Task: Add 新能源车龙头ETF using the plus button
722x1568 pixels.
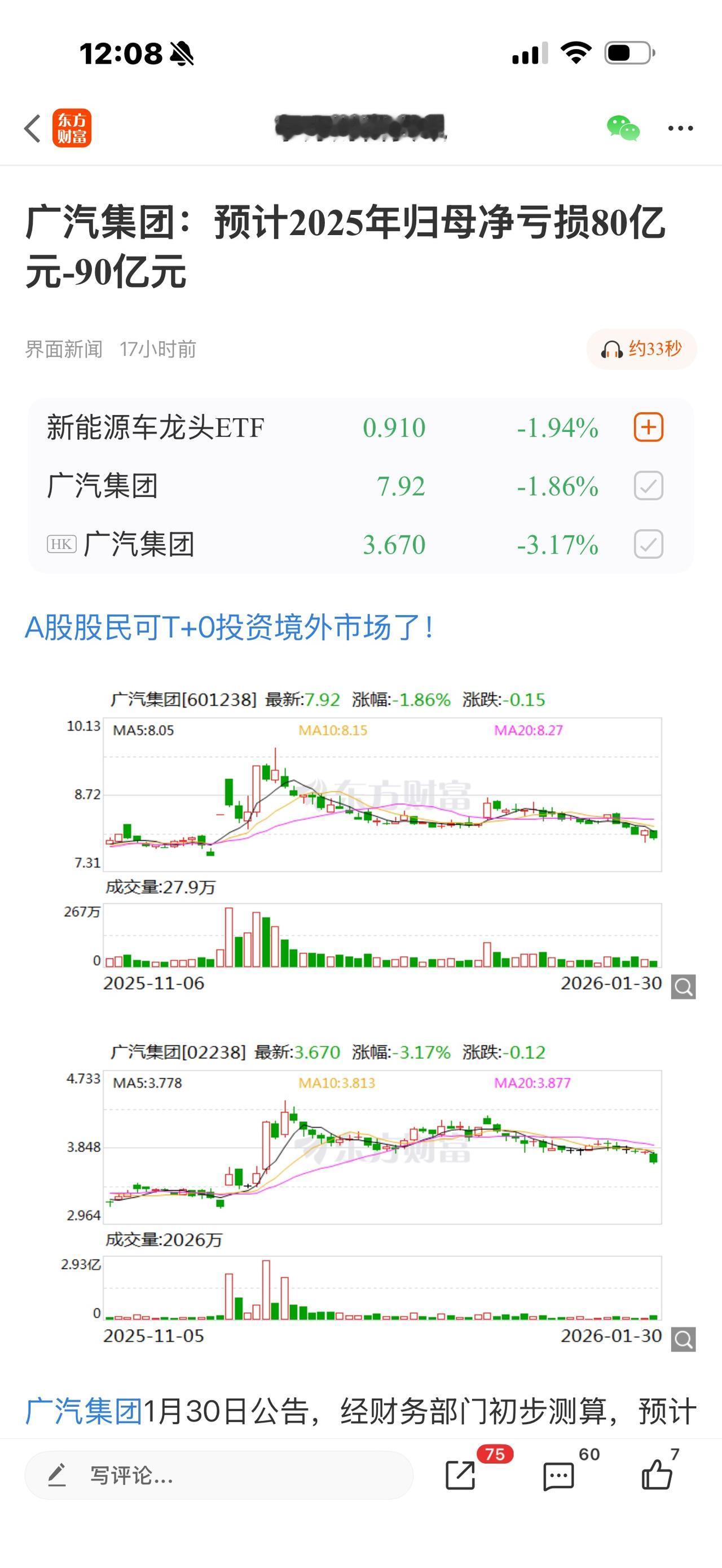Action: click(649, 428)
